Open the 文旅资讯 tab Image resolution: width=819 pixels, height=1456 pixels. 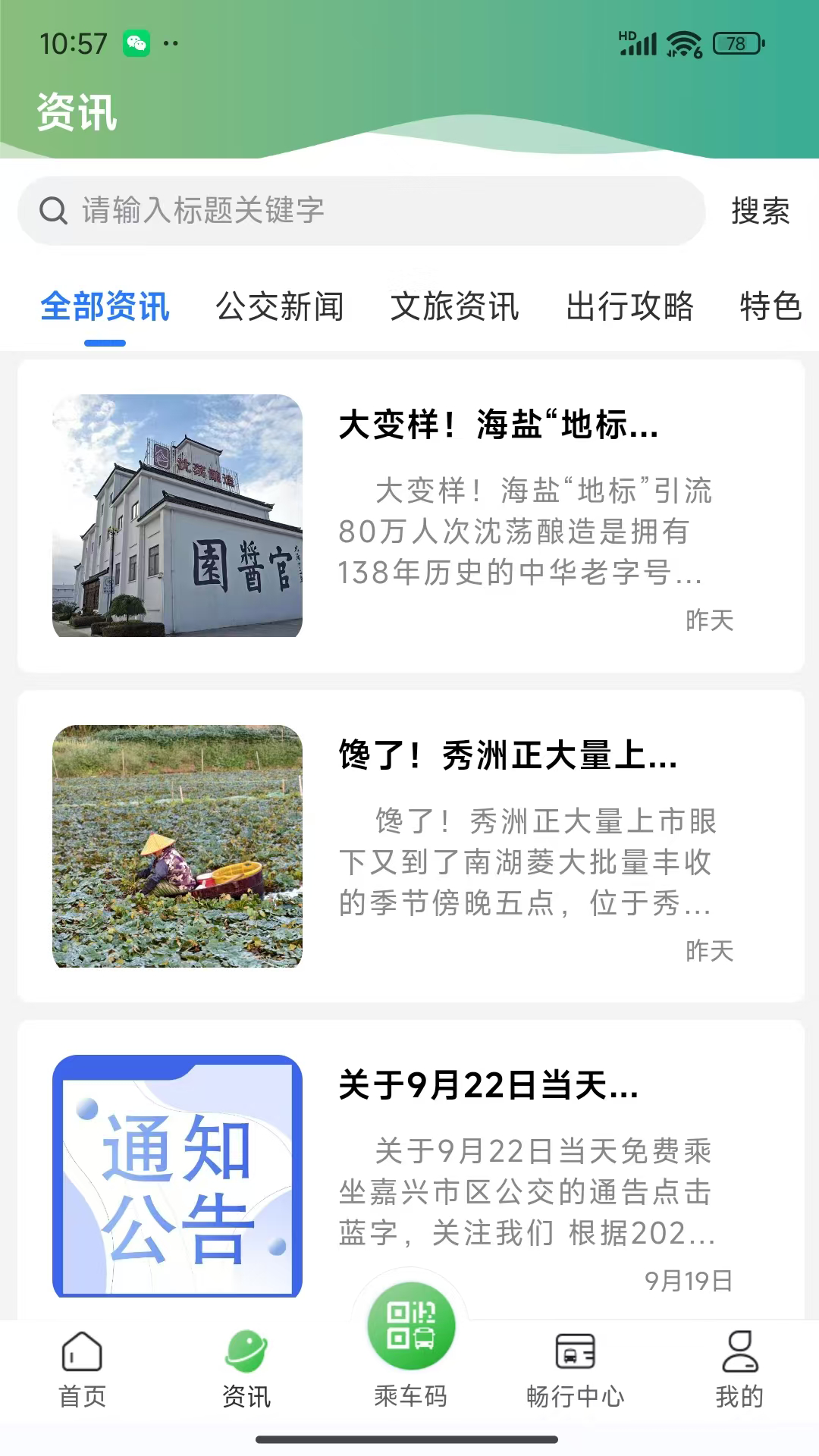pos(456,307)
